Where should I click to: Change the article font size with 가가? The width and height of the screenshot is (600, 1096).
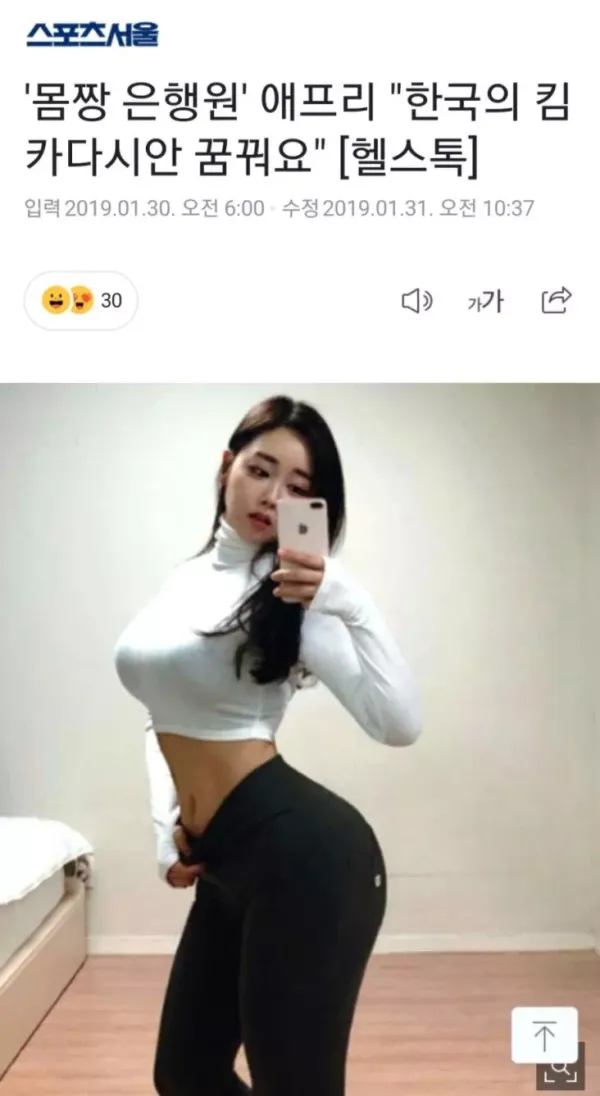pos(485,300)
